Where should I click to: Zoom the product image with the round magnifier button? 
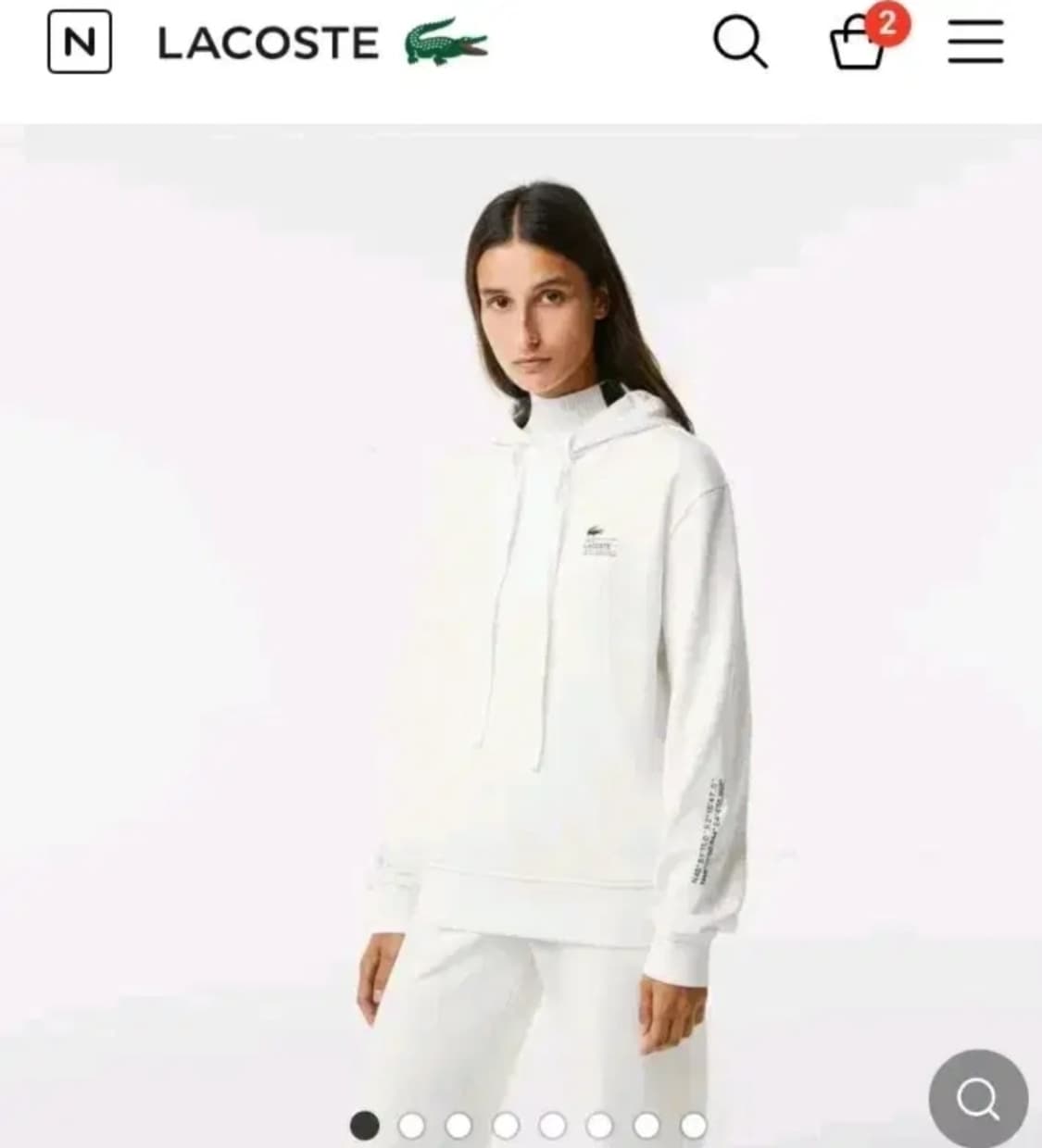click(x=978, y=1099)
